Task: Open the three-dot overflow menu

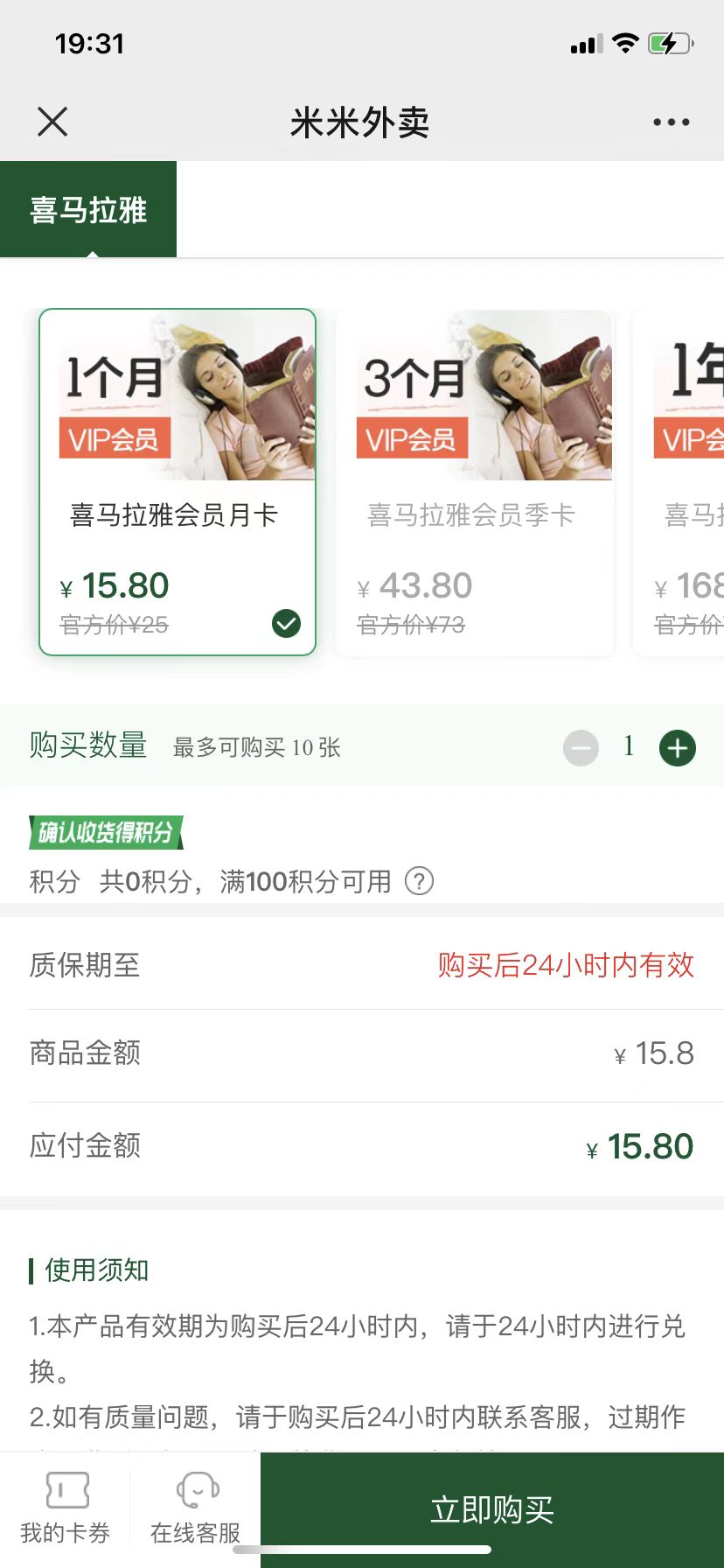Action: coord(671,122)
